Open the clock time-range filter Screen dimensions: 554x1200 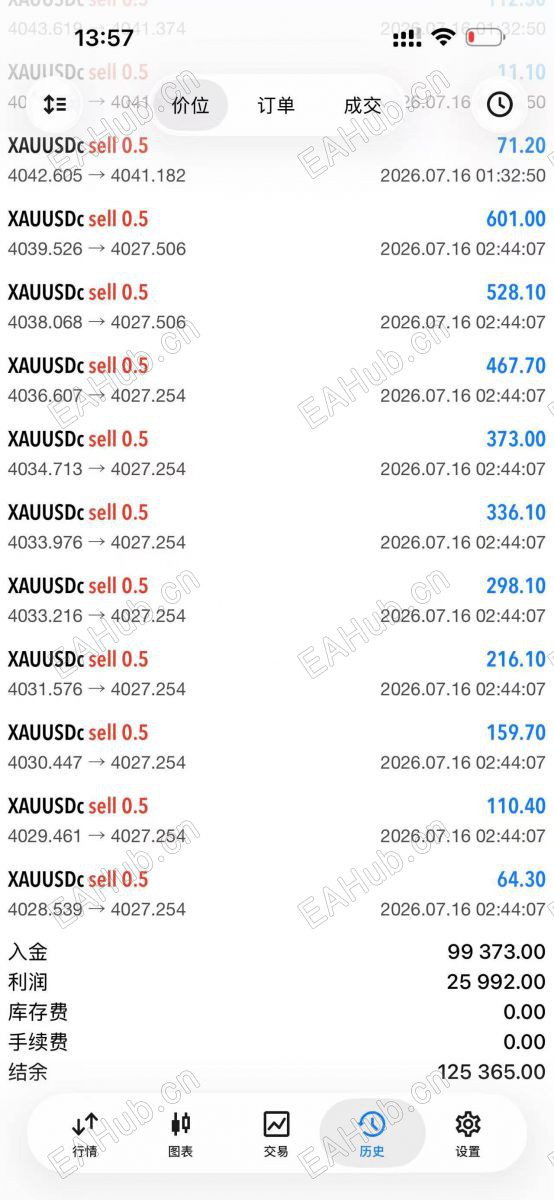[x=499, y=104]
